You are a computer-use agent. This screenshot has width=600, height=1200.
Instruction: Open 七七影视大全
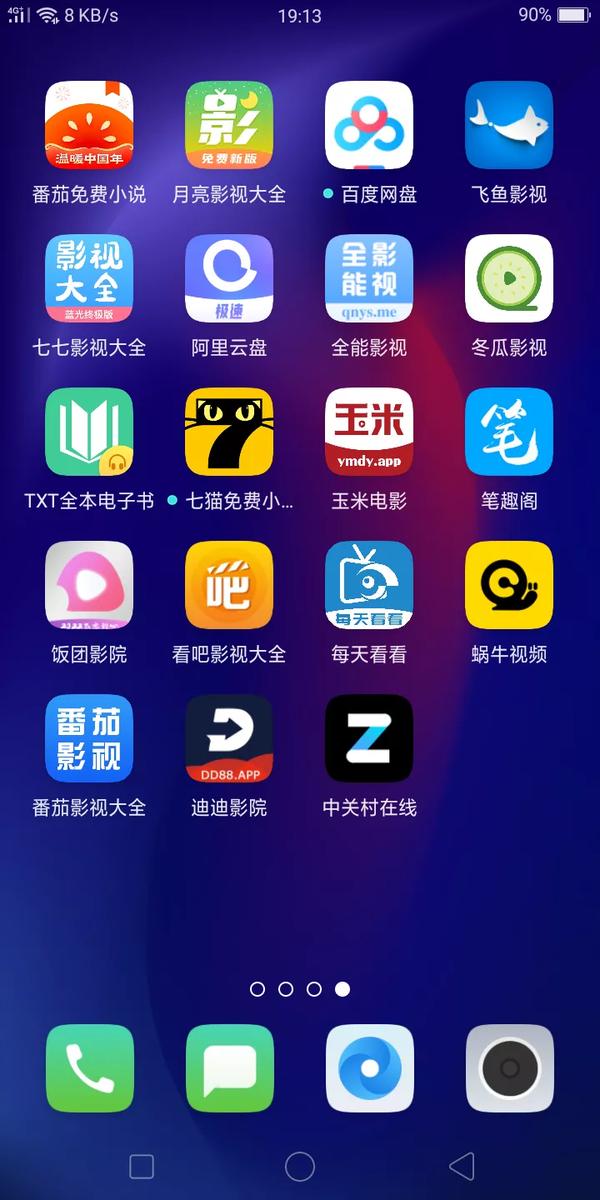89,279
